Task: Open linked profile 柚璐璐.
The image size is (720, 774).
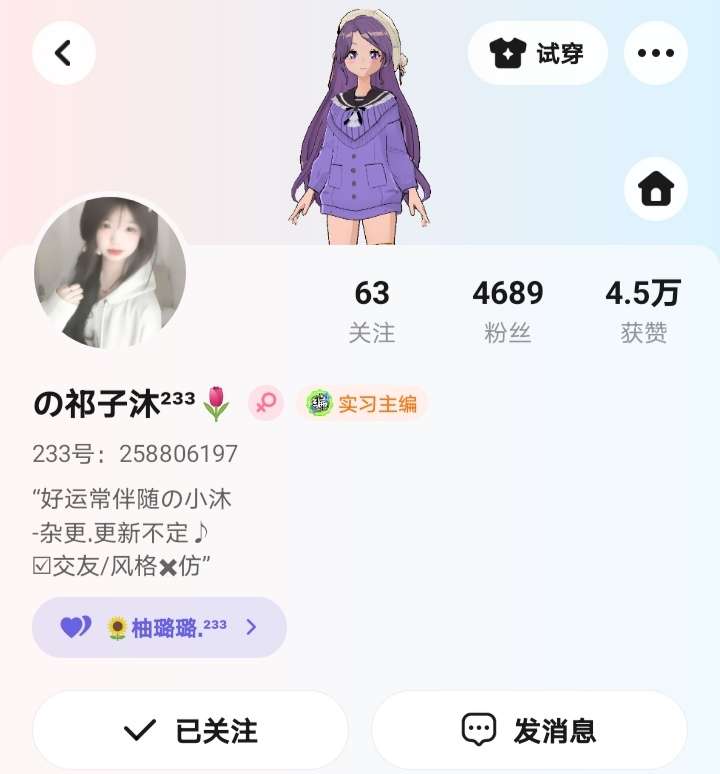Action: click(159, 627)
